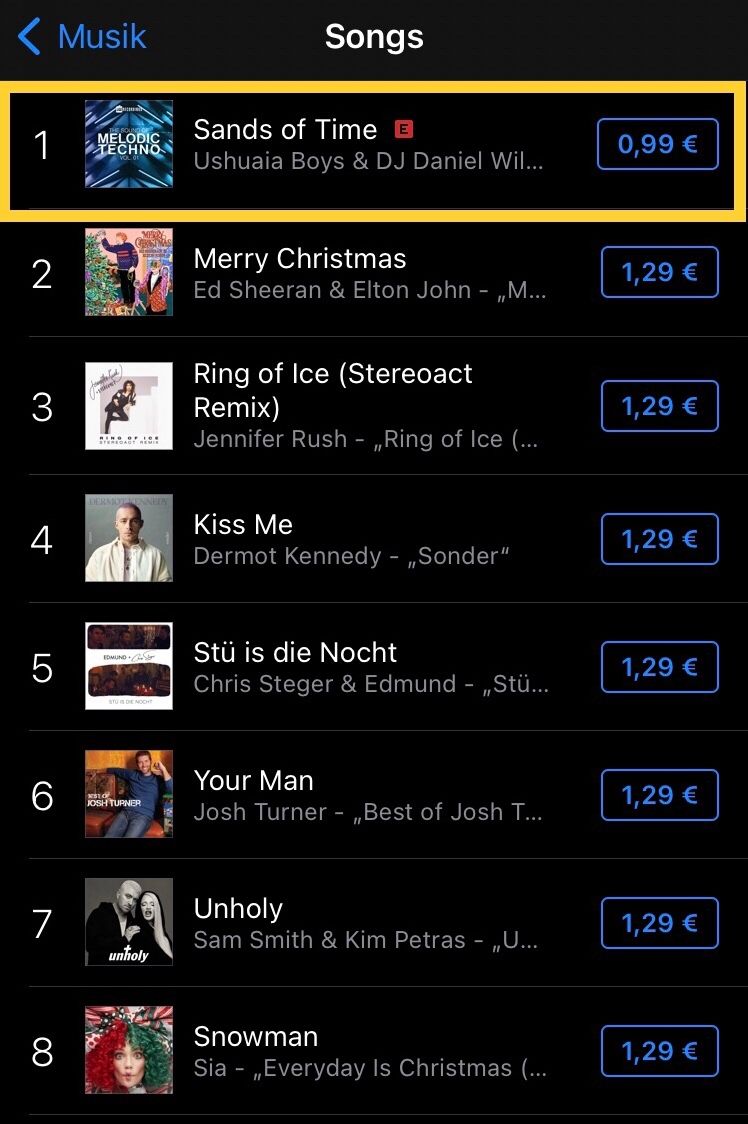Screen dimensions: 748x1124
Task: Open Your Man song row
Action: click(x=374, y=794)
